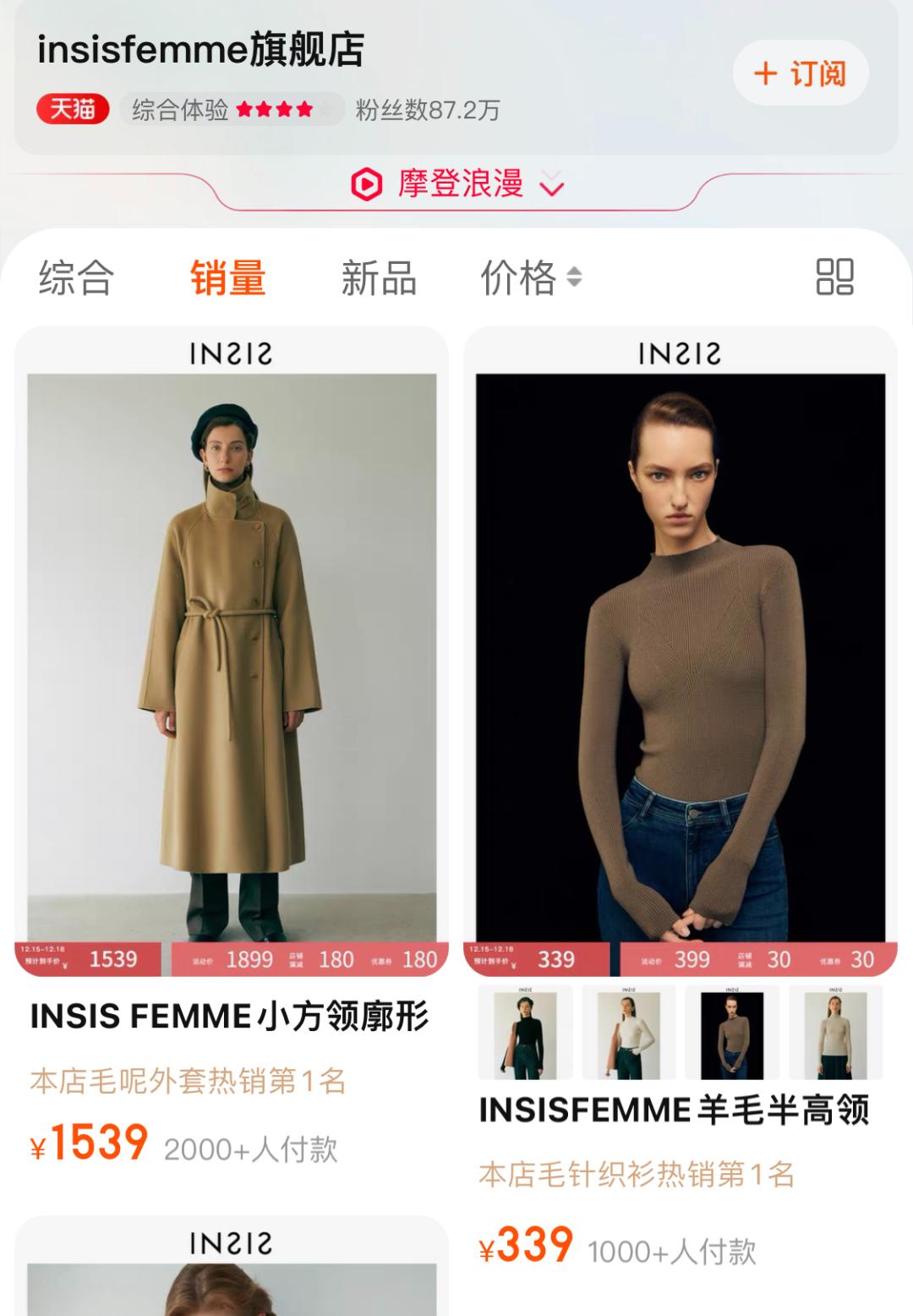Choose the cream white sweater variant thumbnail
The height and width of the screenshot is (1316, 913).
point(628,1033)
